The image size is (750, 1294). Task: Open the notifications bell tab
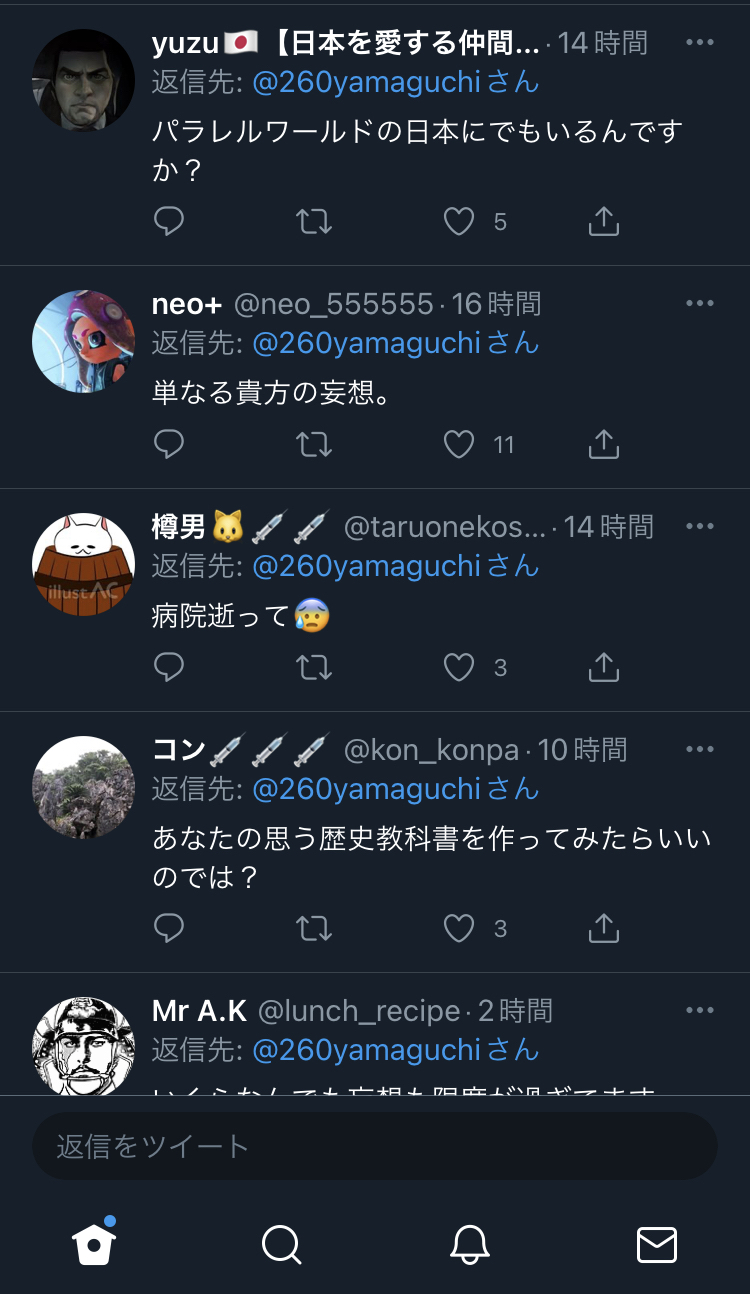click(469, 1245)
